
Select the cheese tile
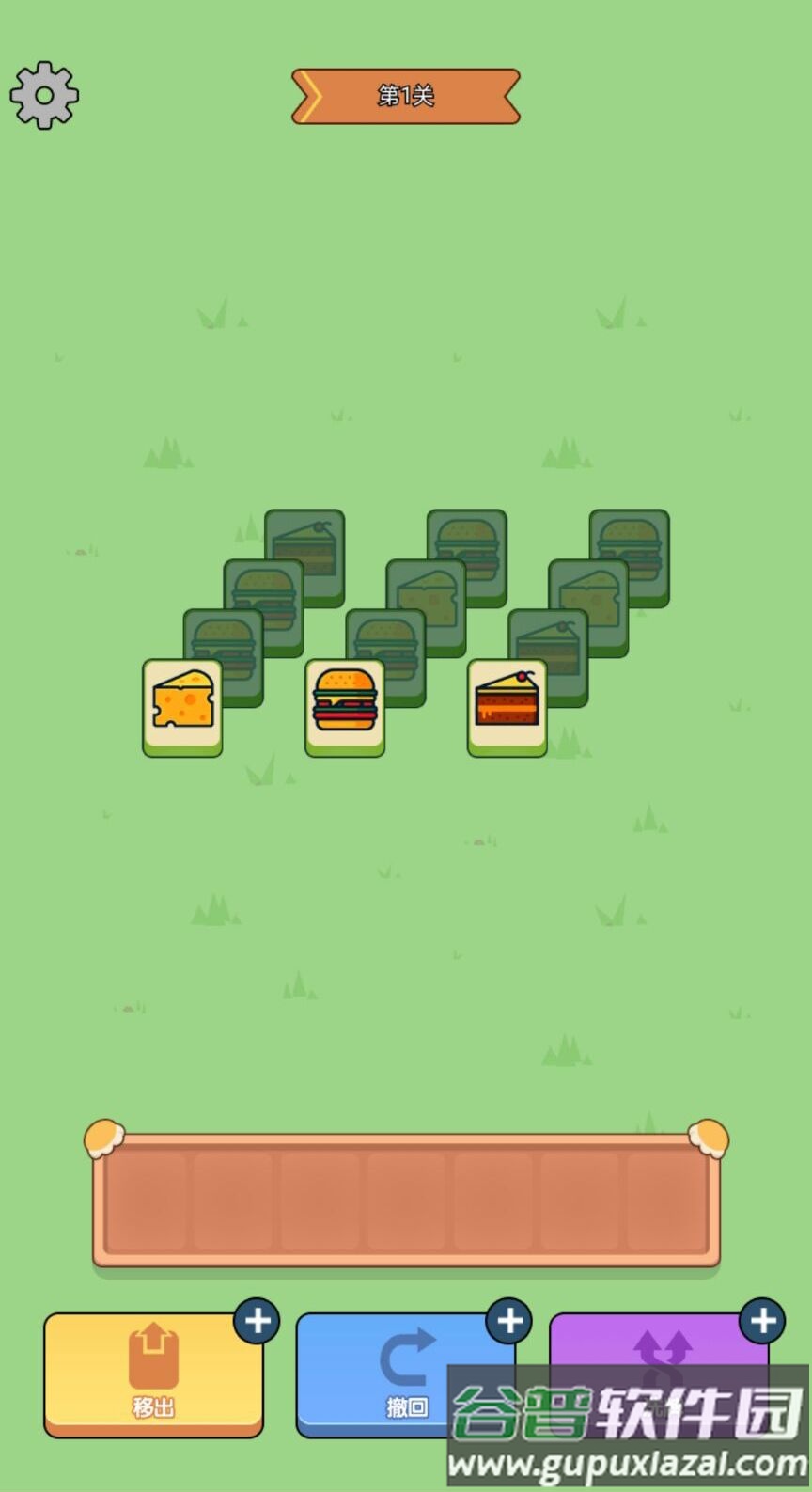point(182,705)
